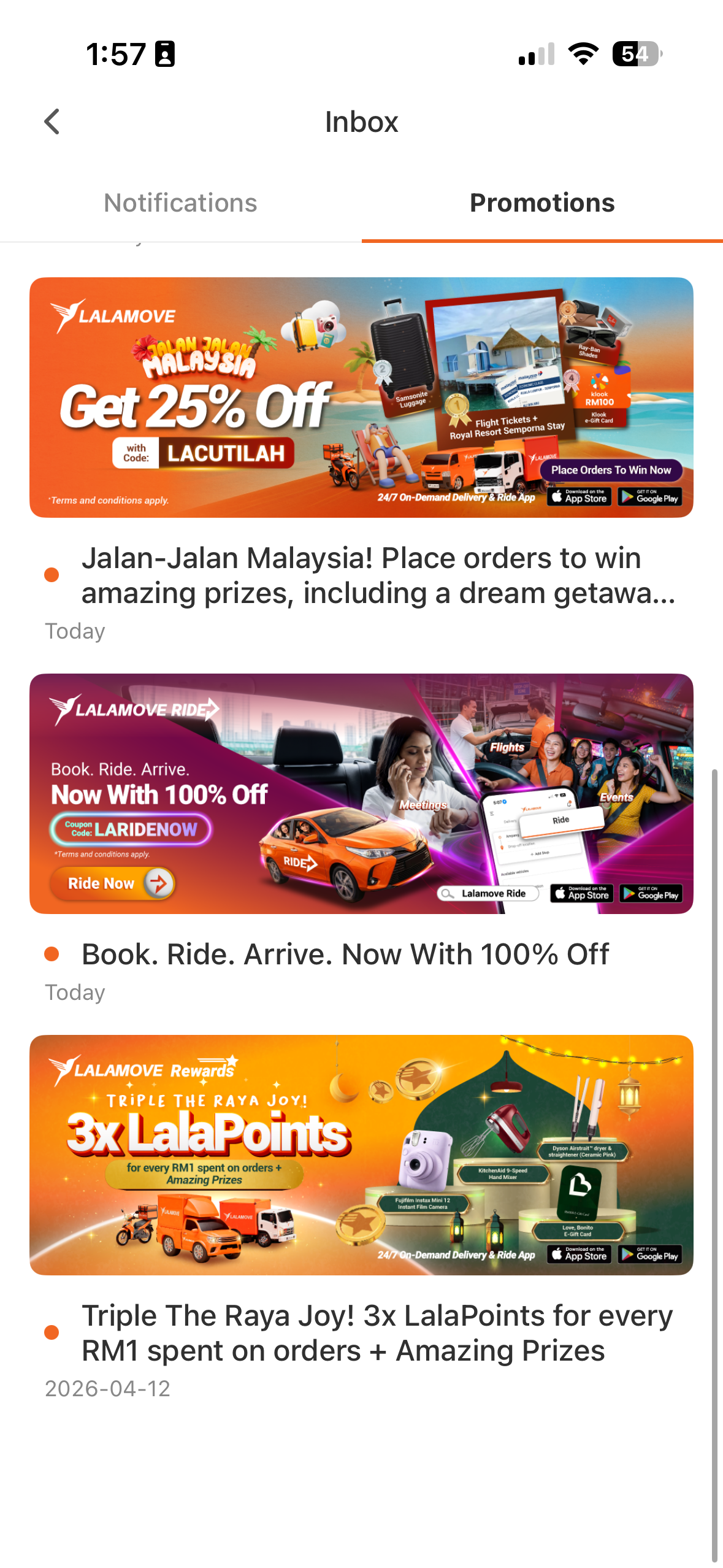Open the Jalan-Jalan Malaysia 25% off promotion
Image resolution: width=723 pixels, height=1568 pixels.
[x=361, y=398]
